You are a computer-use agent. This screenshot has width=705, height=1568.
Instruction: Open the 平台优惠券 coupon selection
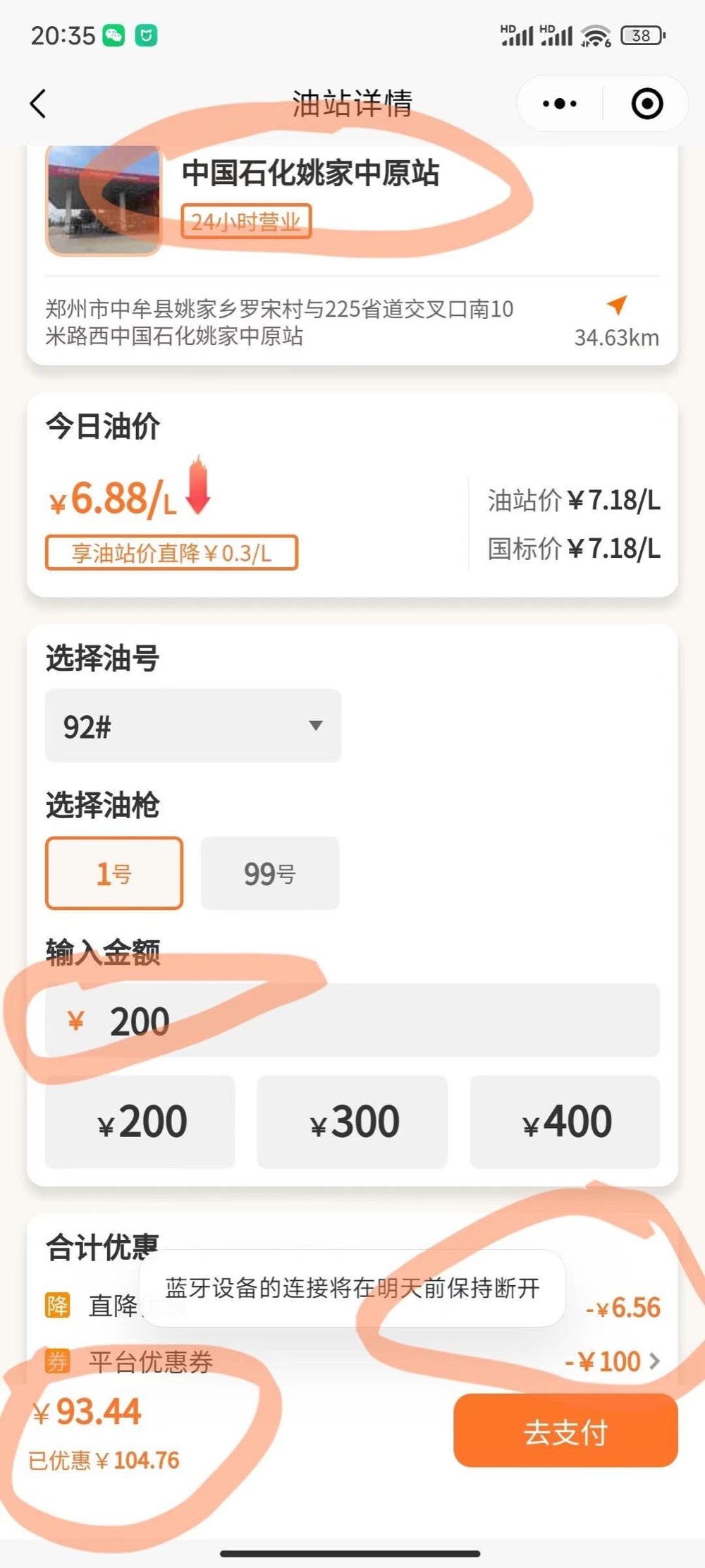click(x=613, y=1361)
